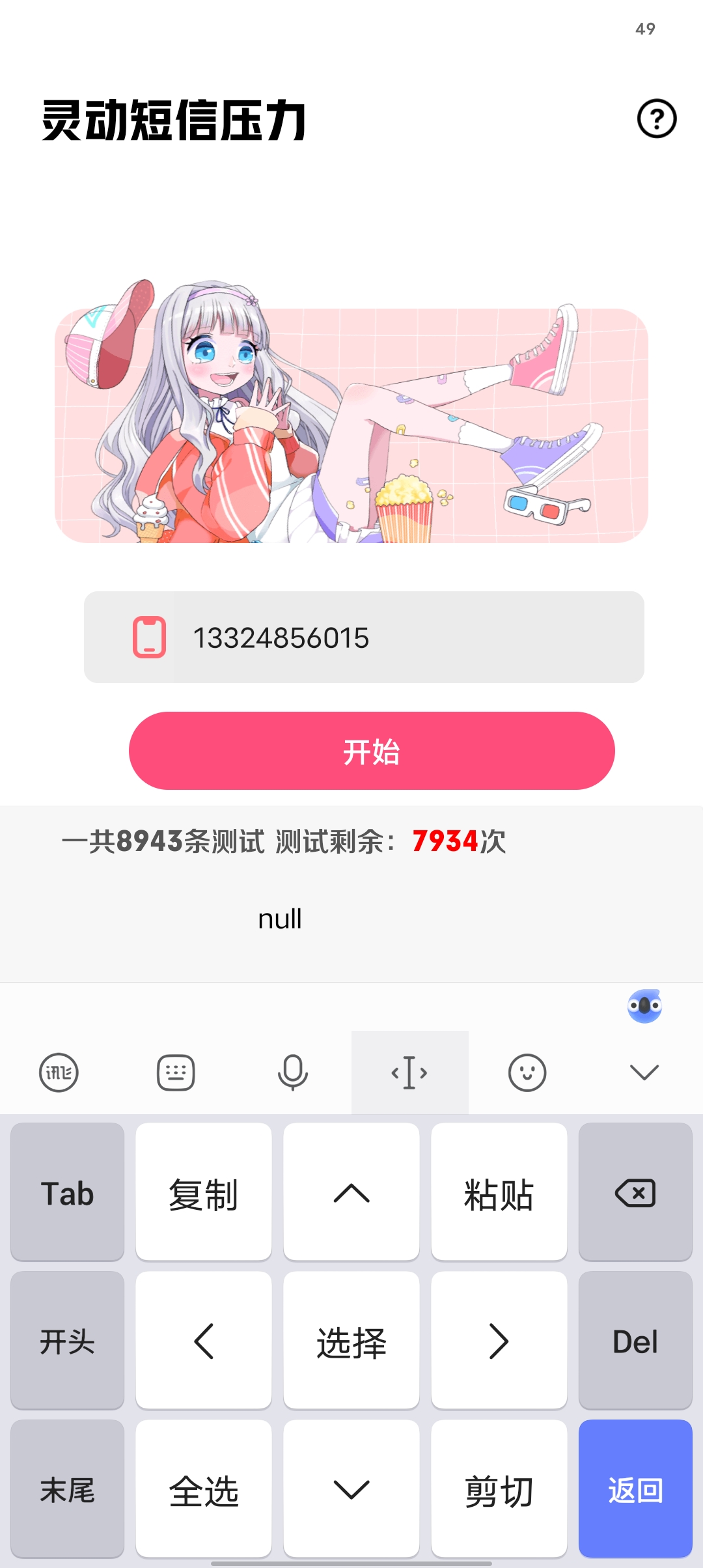Tap the 剪切 cut key

(x=499, y=1490)
